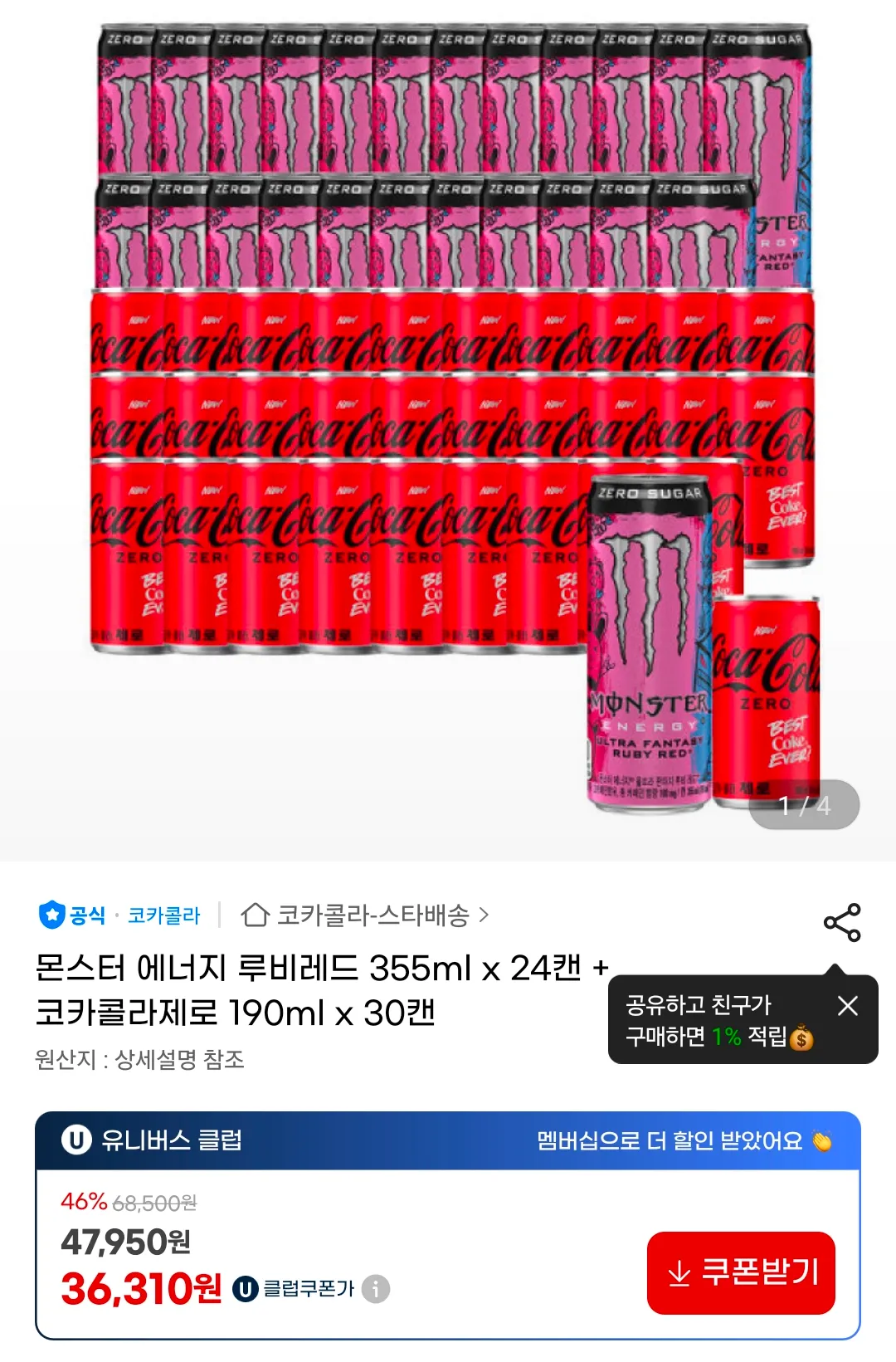Show info about 클럽쿠폰가 price
Viewport: 896px width, 1362px height.
(x=376, y=1289)
